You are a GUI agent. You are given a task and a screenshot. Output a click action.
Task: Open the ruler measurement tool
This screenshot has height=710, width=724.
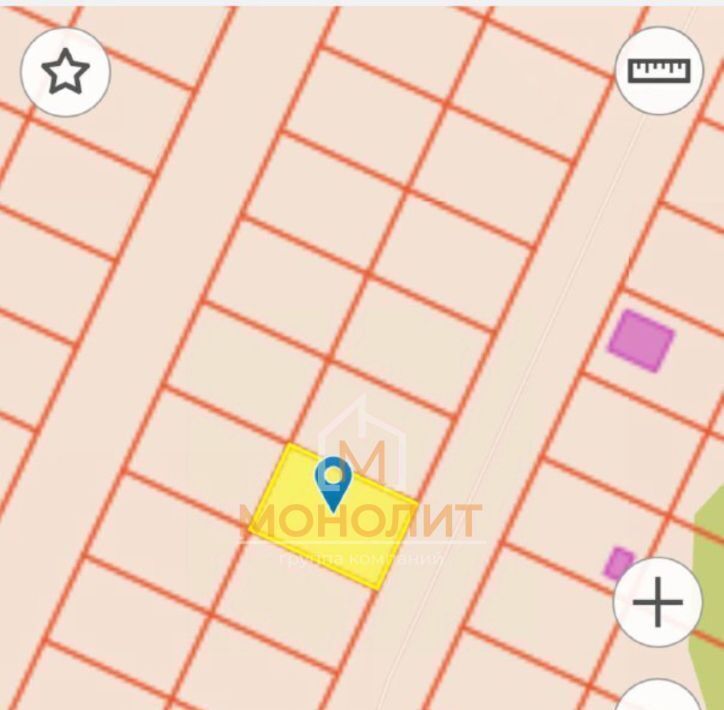659,70
